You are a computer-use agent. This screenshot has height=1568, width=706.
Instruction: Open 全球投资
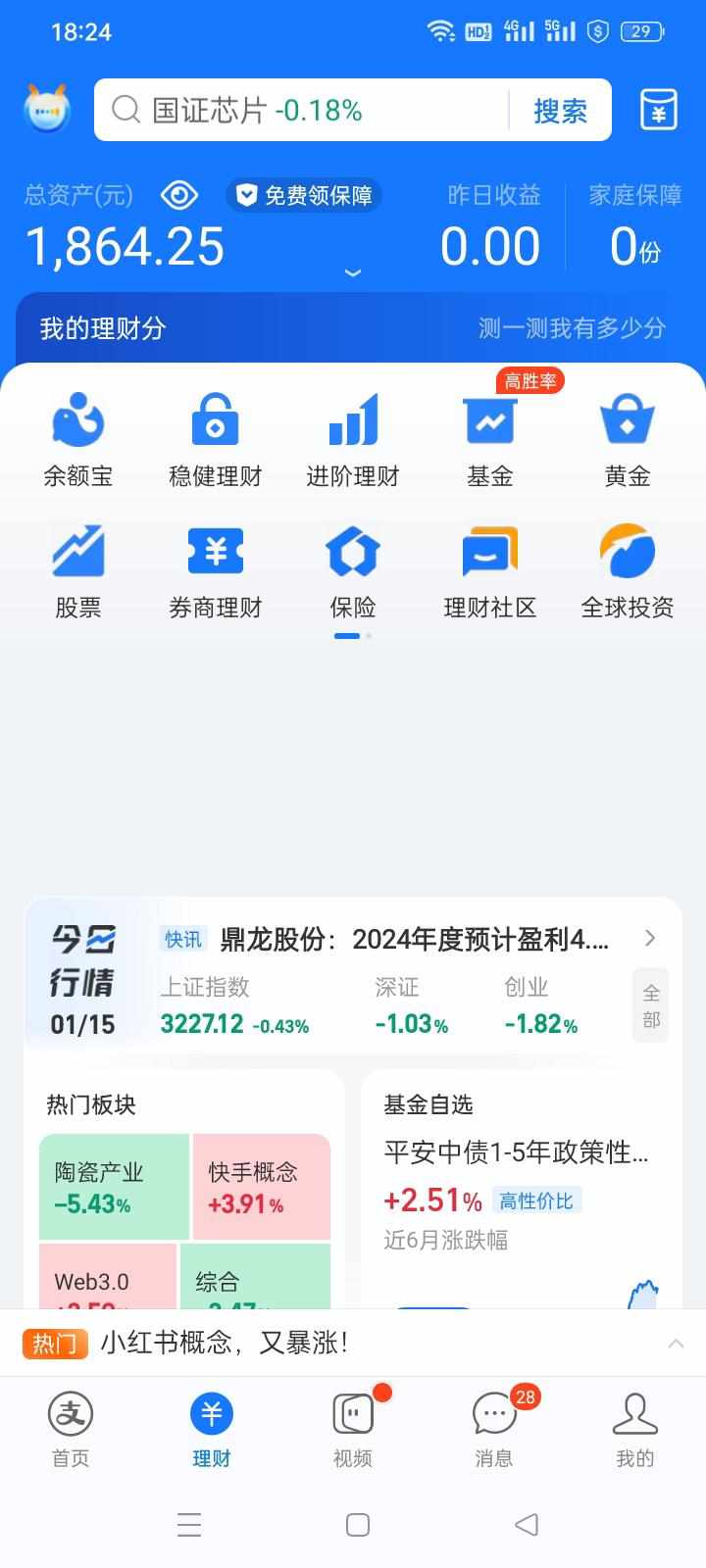[x=628, y=571]
